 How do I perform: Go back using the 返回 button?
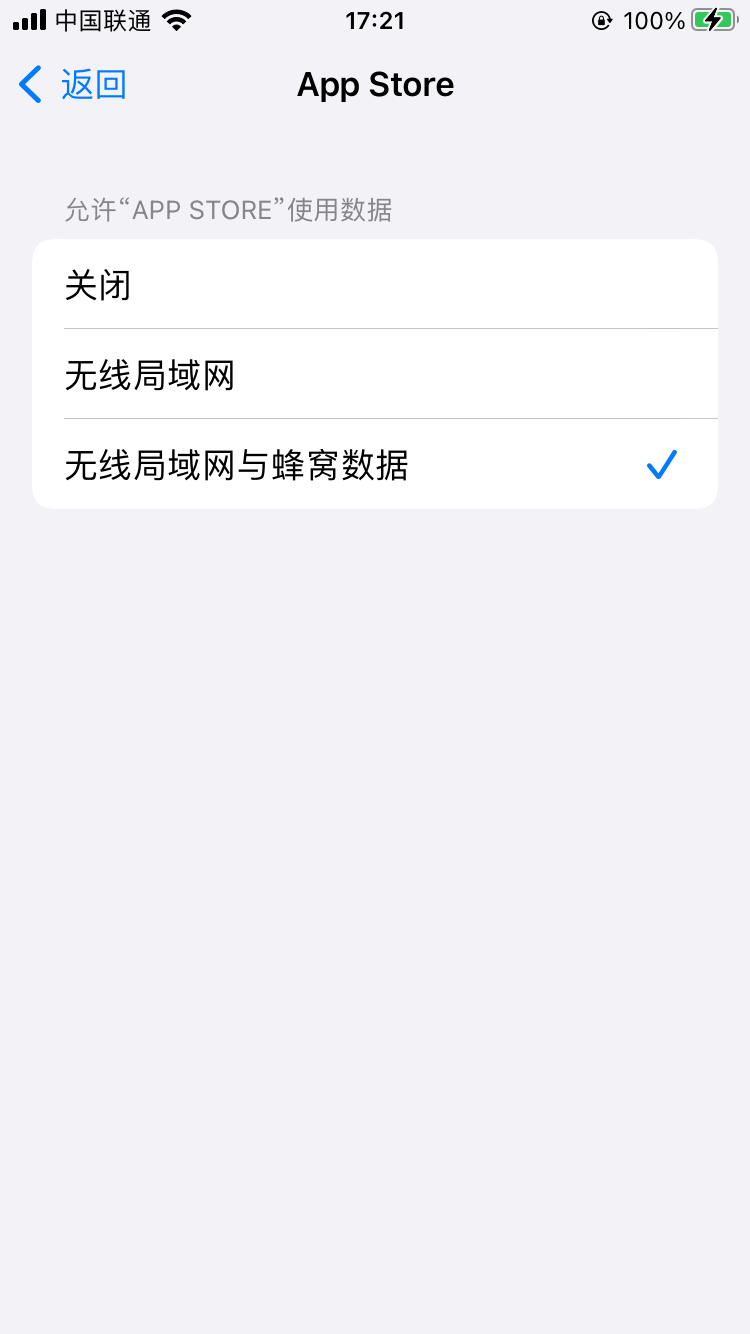73,85
